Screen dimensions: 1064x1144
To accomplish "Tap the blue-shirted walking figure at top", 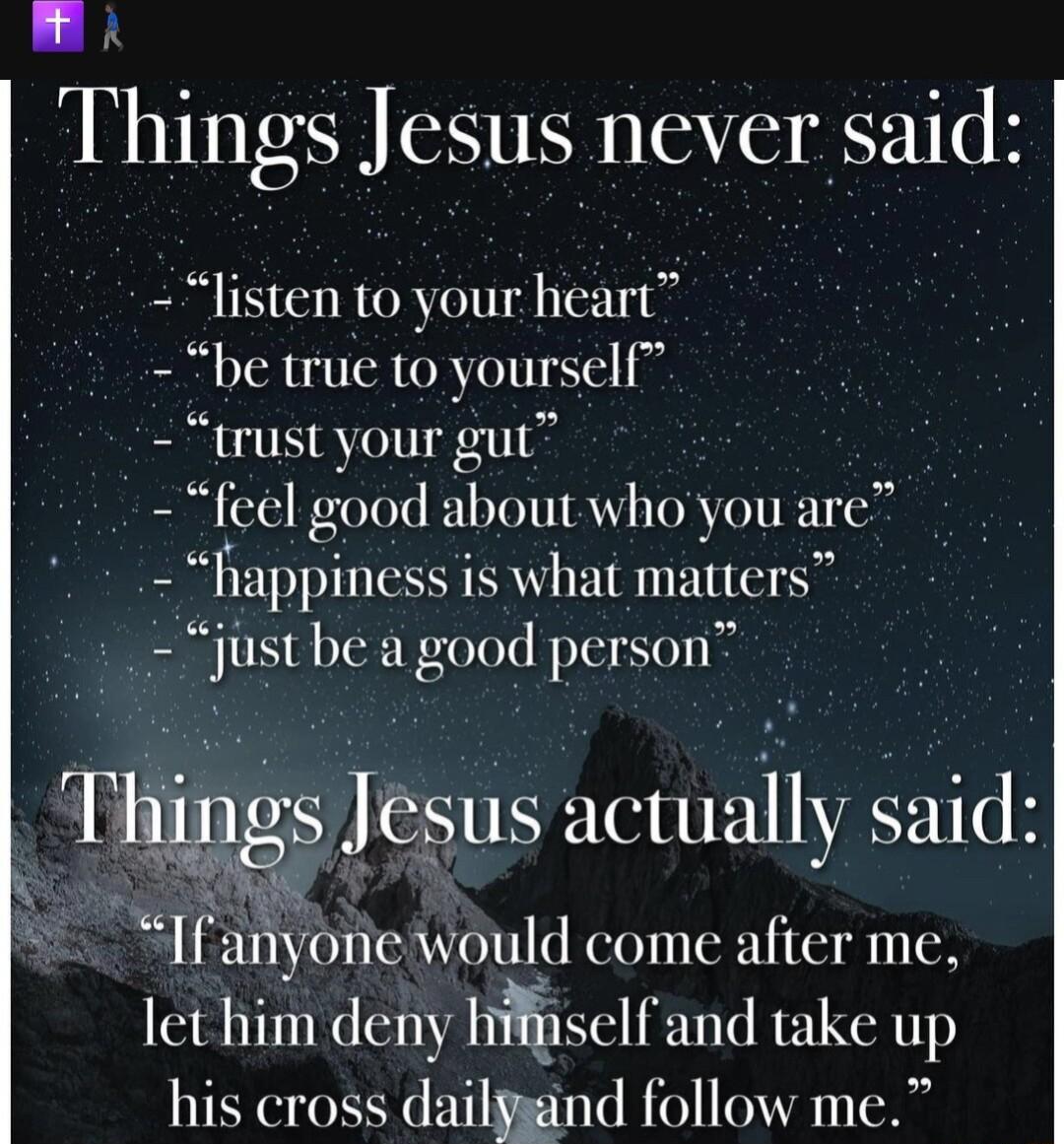I will [x=111, y=27].
